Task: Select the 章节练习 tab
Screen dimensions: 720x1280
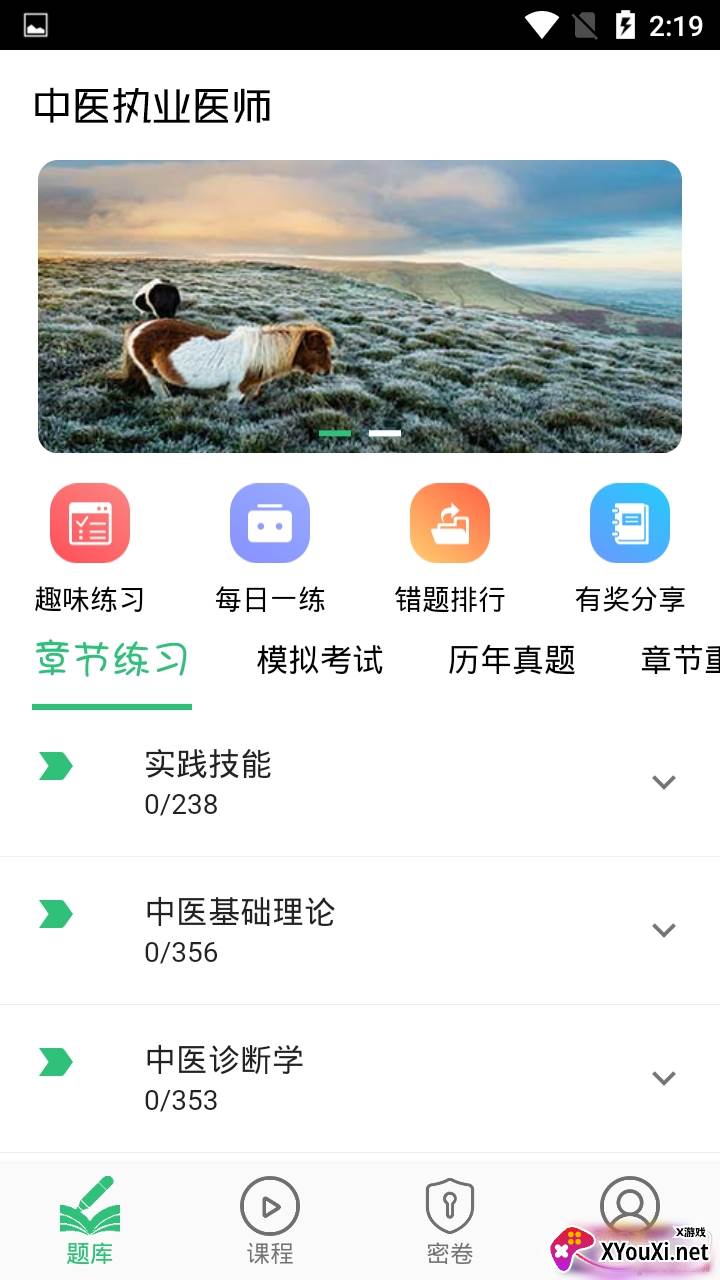Action: (112, 661)
